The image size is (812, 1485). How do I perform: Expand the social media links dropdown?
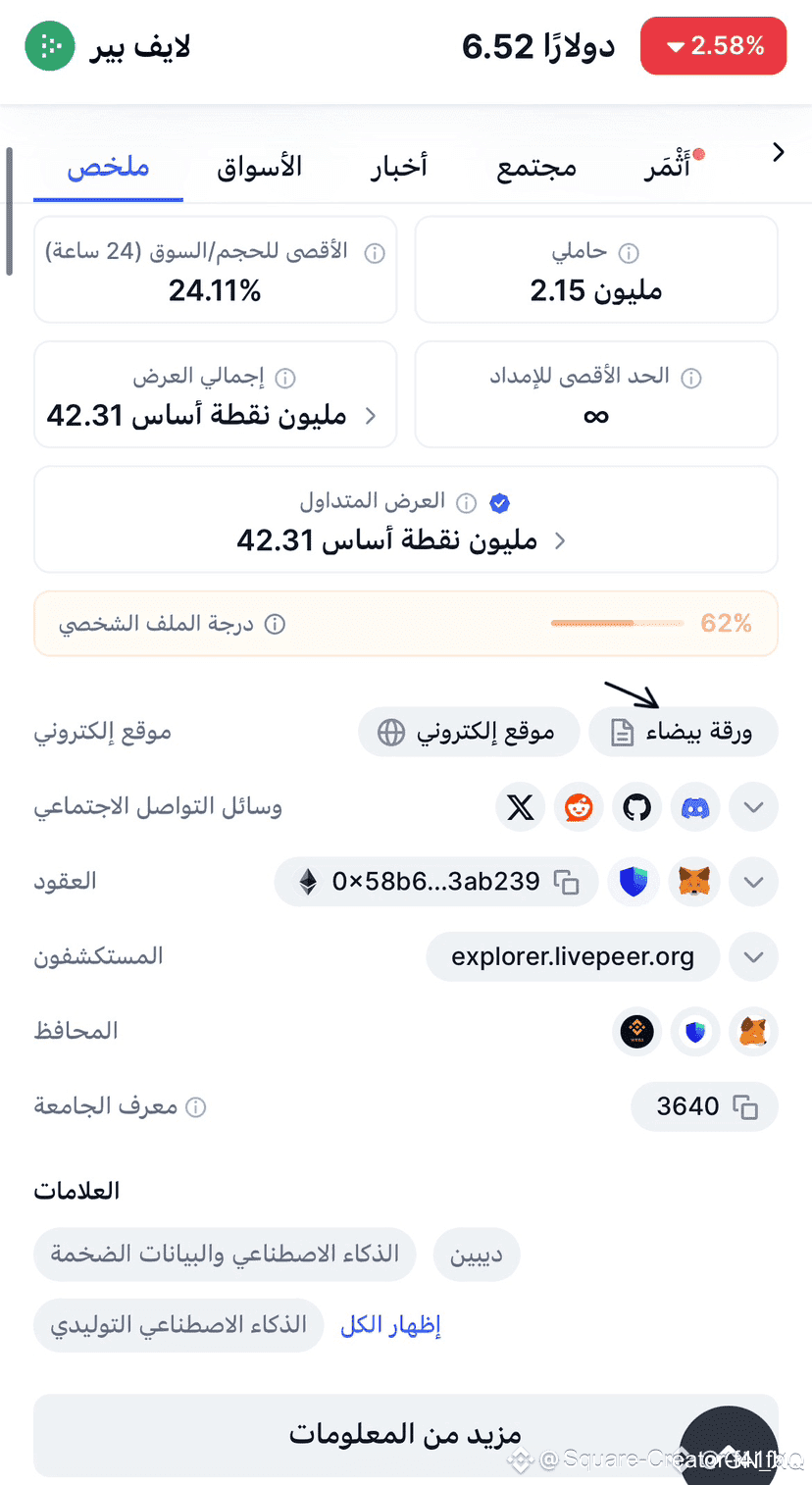tap(753, 808)
